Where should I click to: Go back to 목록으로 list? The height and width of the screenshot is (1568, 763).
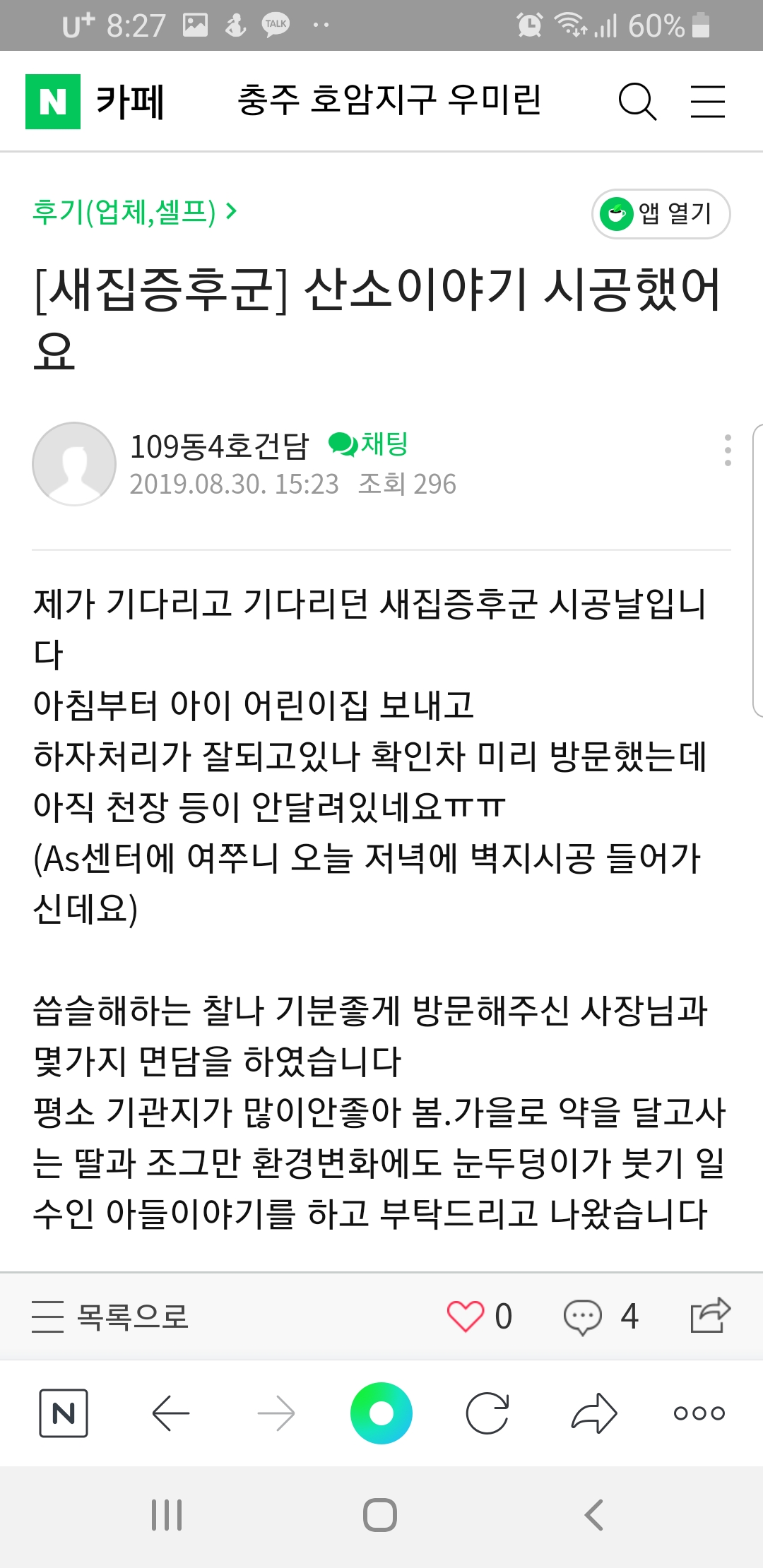[x=111, y=1317]
